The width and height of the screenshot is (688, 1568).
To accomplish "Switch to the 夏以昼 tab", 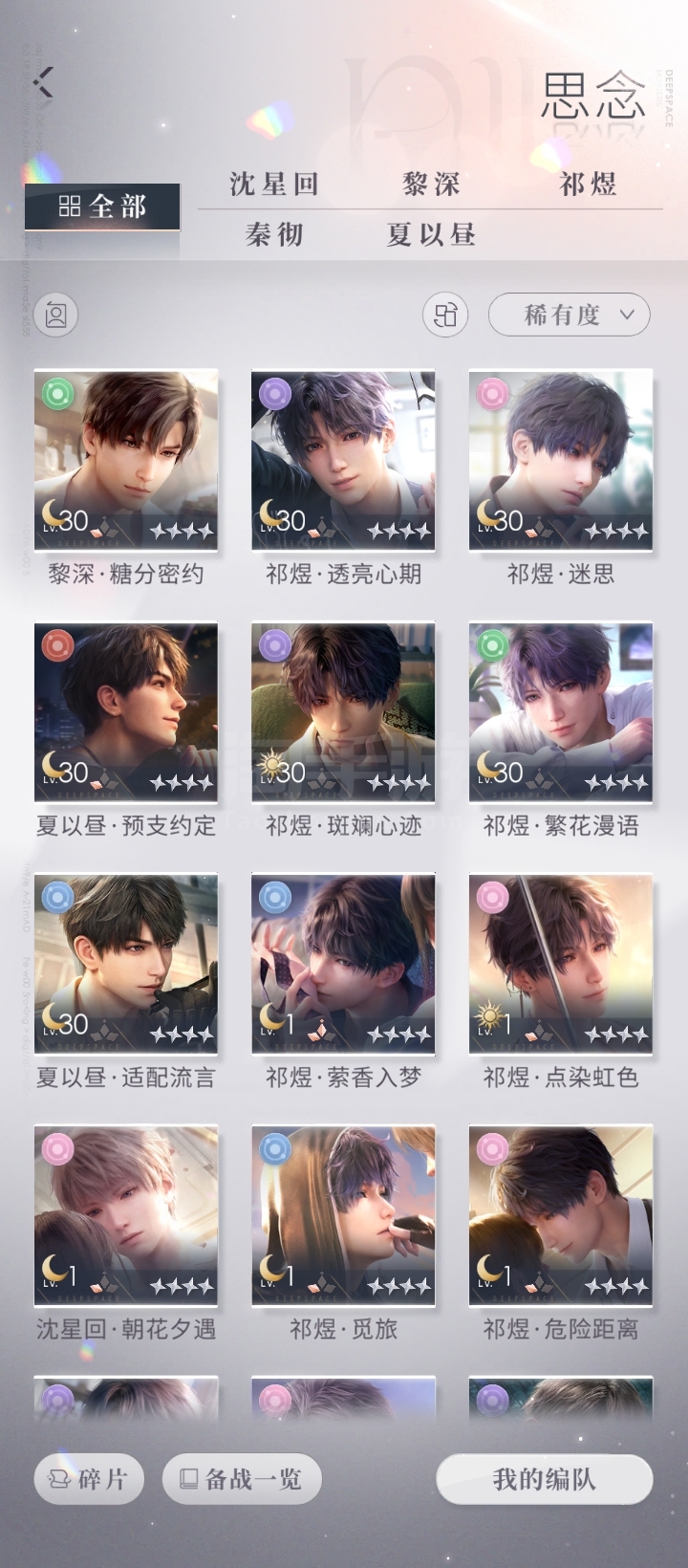I will point(432,234).
